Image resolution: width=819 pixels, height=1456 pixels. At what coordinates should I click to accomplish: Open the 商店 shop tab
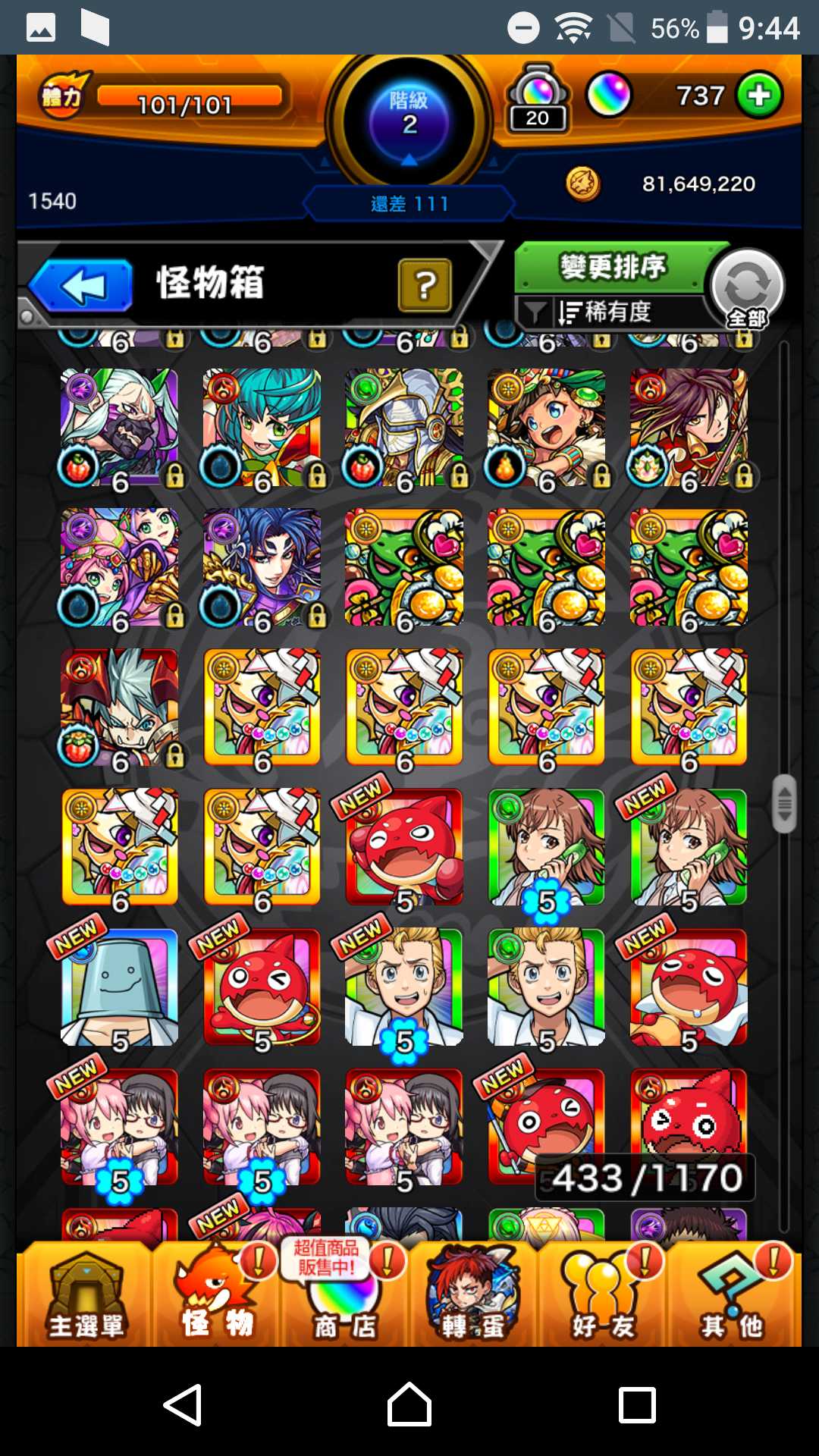[x=345, y=1295]
